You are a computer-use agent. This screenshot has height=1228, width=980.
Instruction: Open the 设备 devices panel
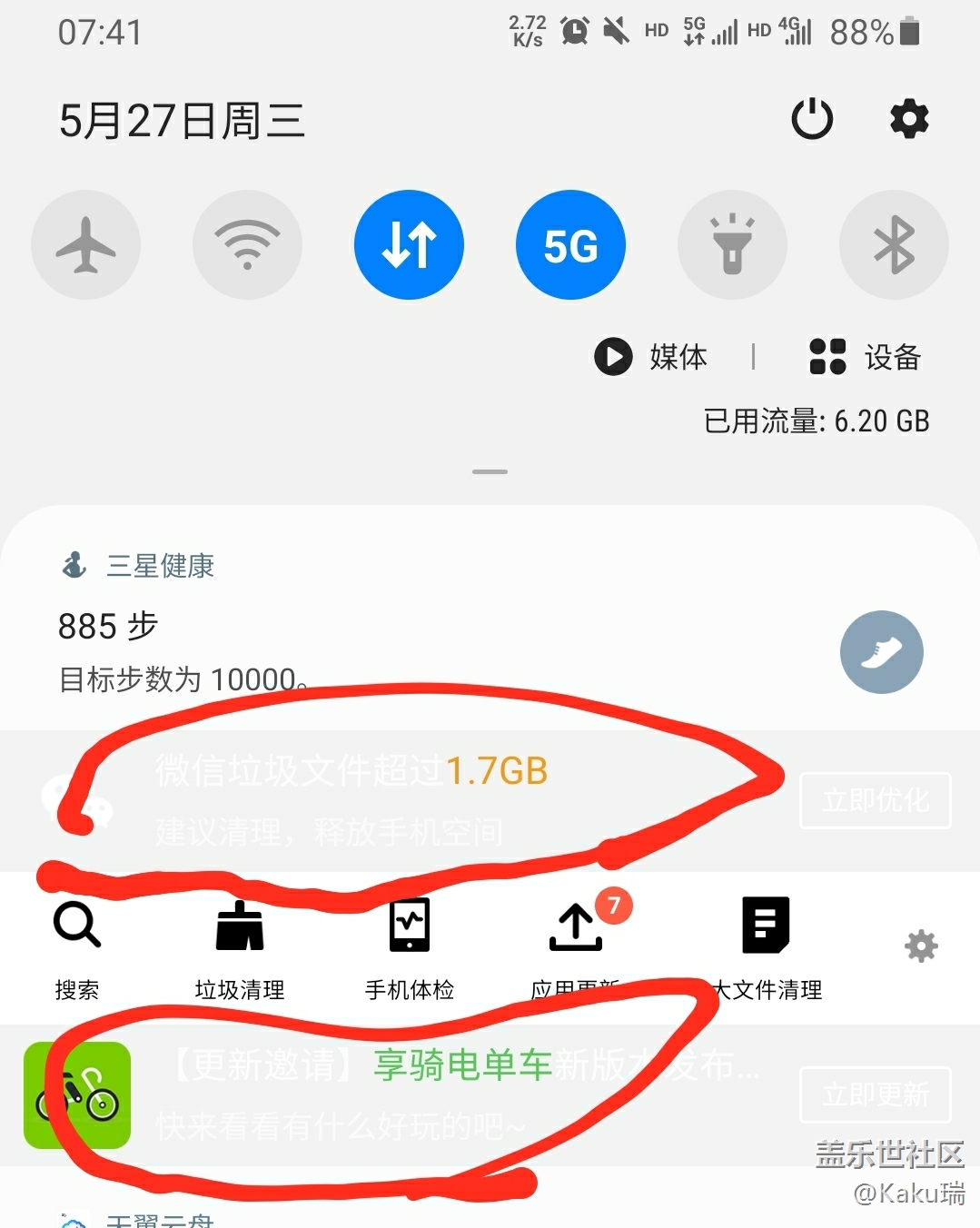866,357
